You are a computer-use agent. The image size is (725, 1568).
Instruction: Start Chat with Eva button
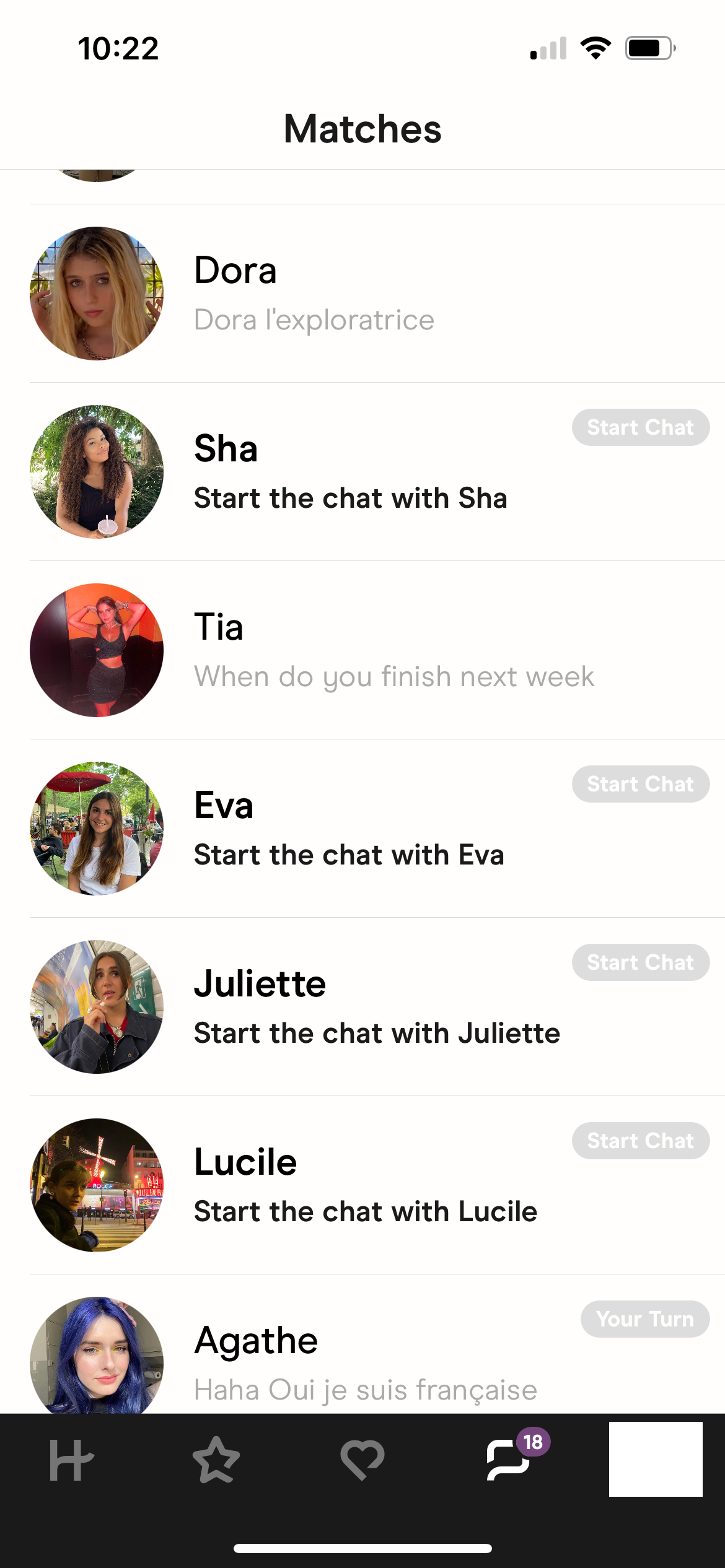640,784
